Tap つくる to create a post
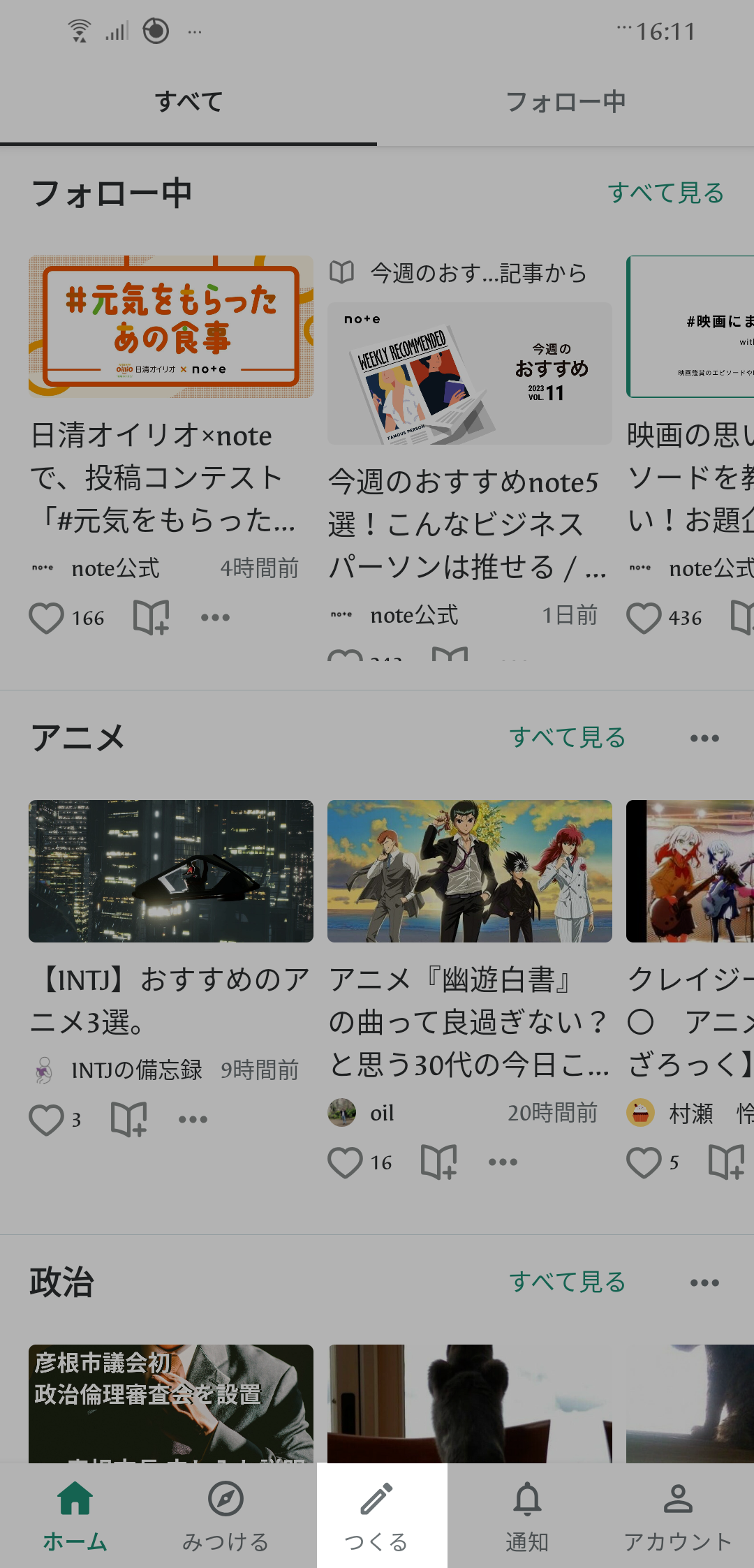This screenshot has width=754, height=1568. [377, 1515]
